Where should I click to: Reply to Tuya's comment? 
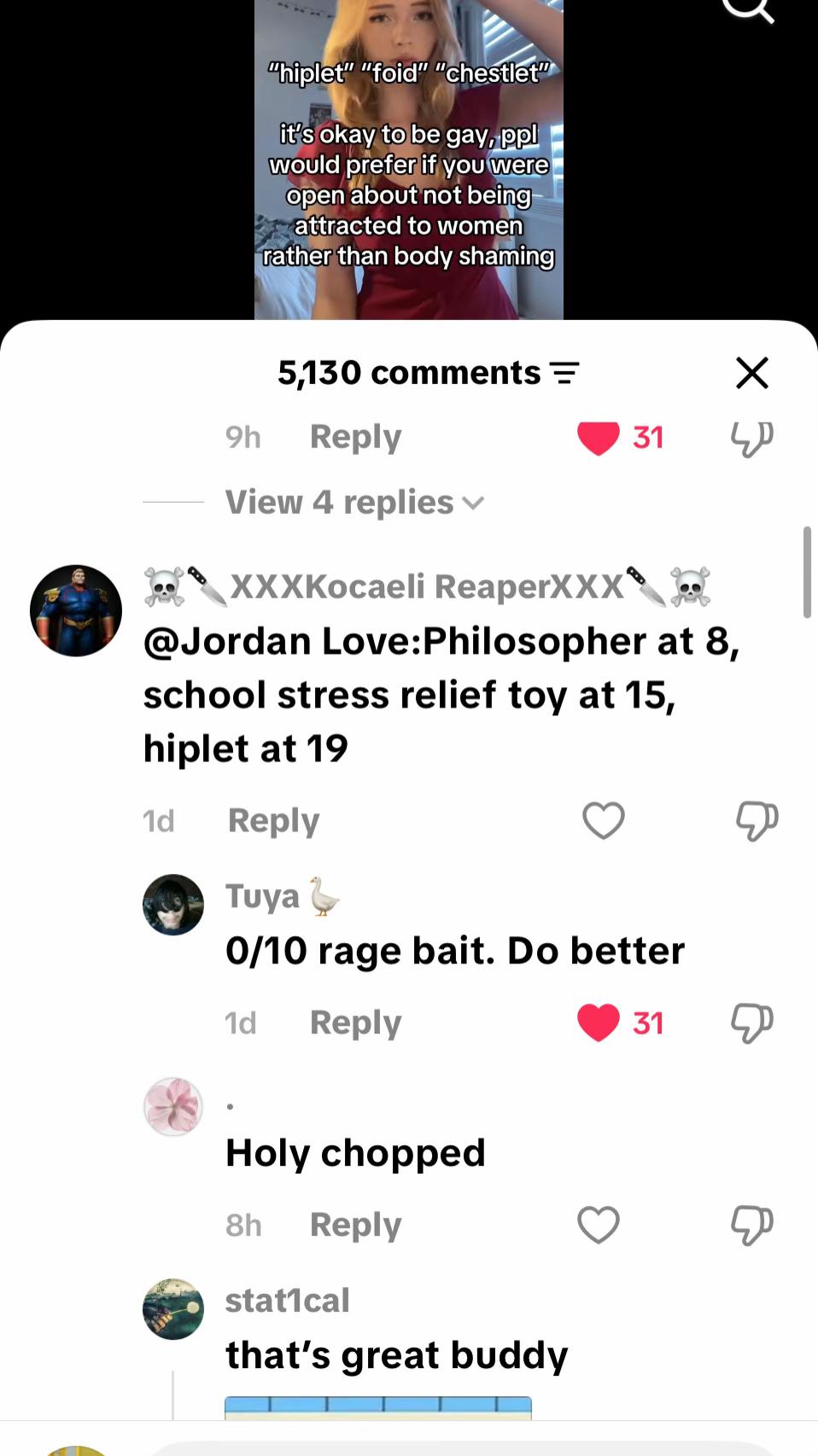(355, 1022)
